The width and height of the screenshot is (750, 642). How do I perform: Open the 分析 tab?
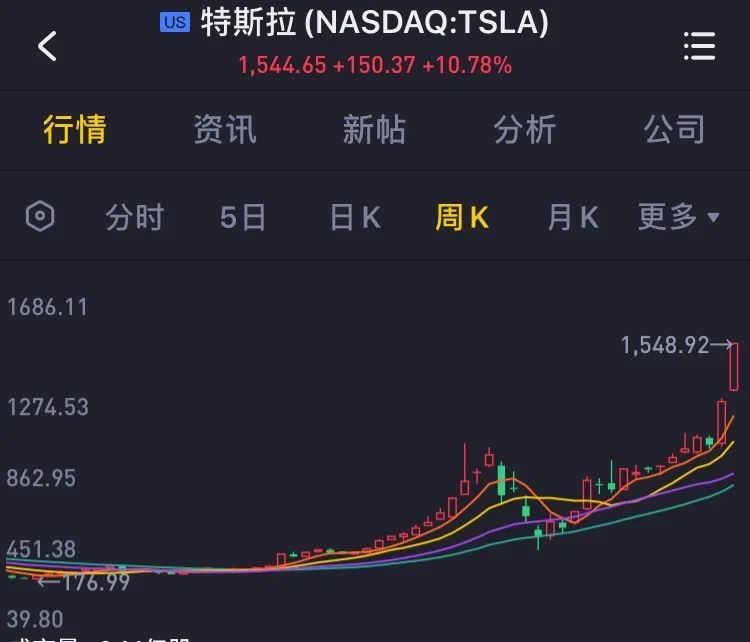coord(524,129)
